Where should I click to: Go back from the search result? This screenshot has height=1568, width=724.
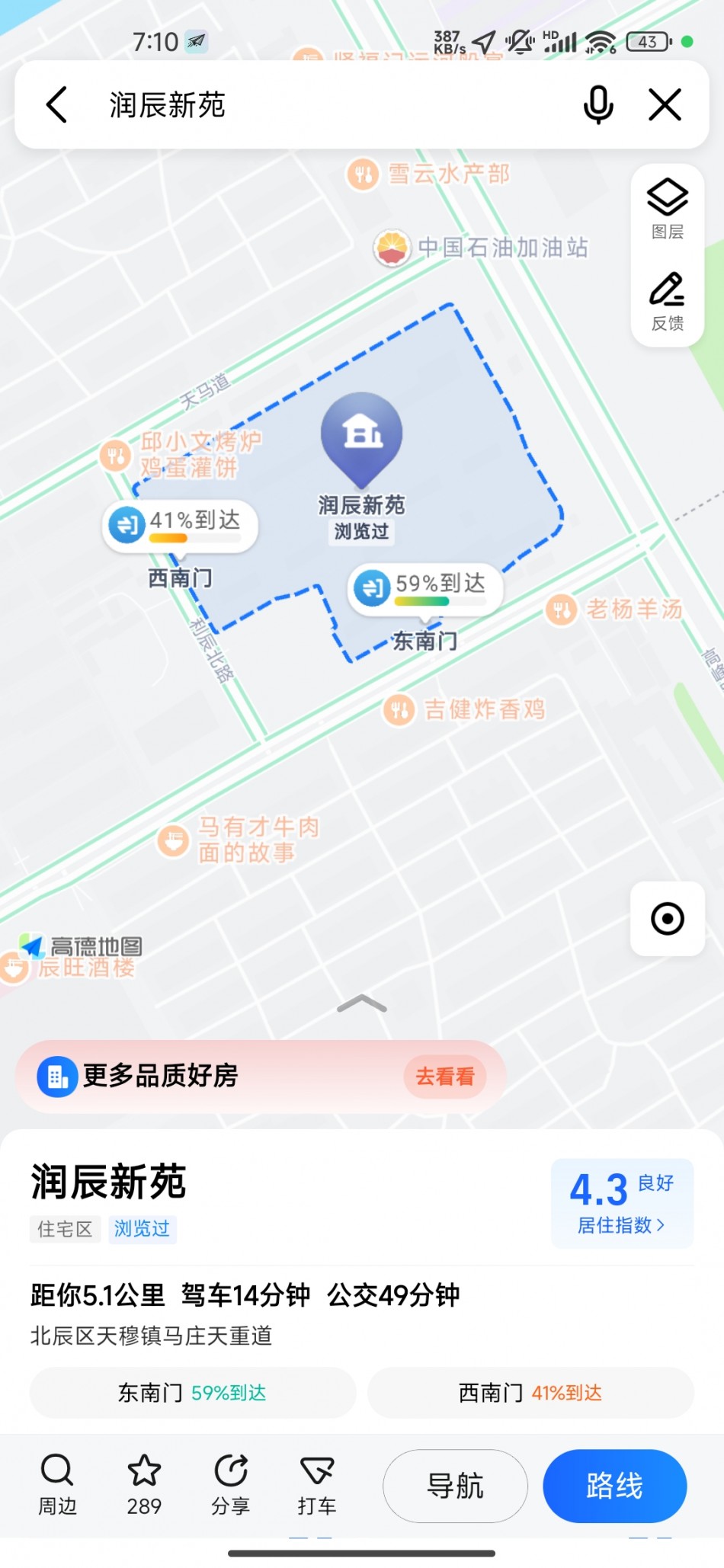[x=57, y=104]
